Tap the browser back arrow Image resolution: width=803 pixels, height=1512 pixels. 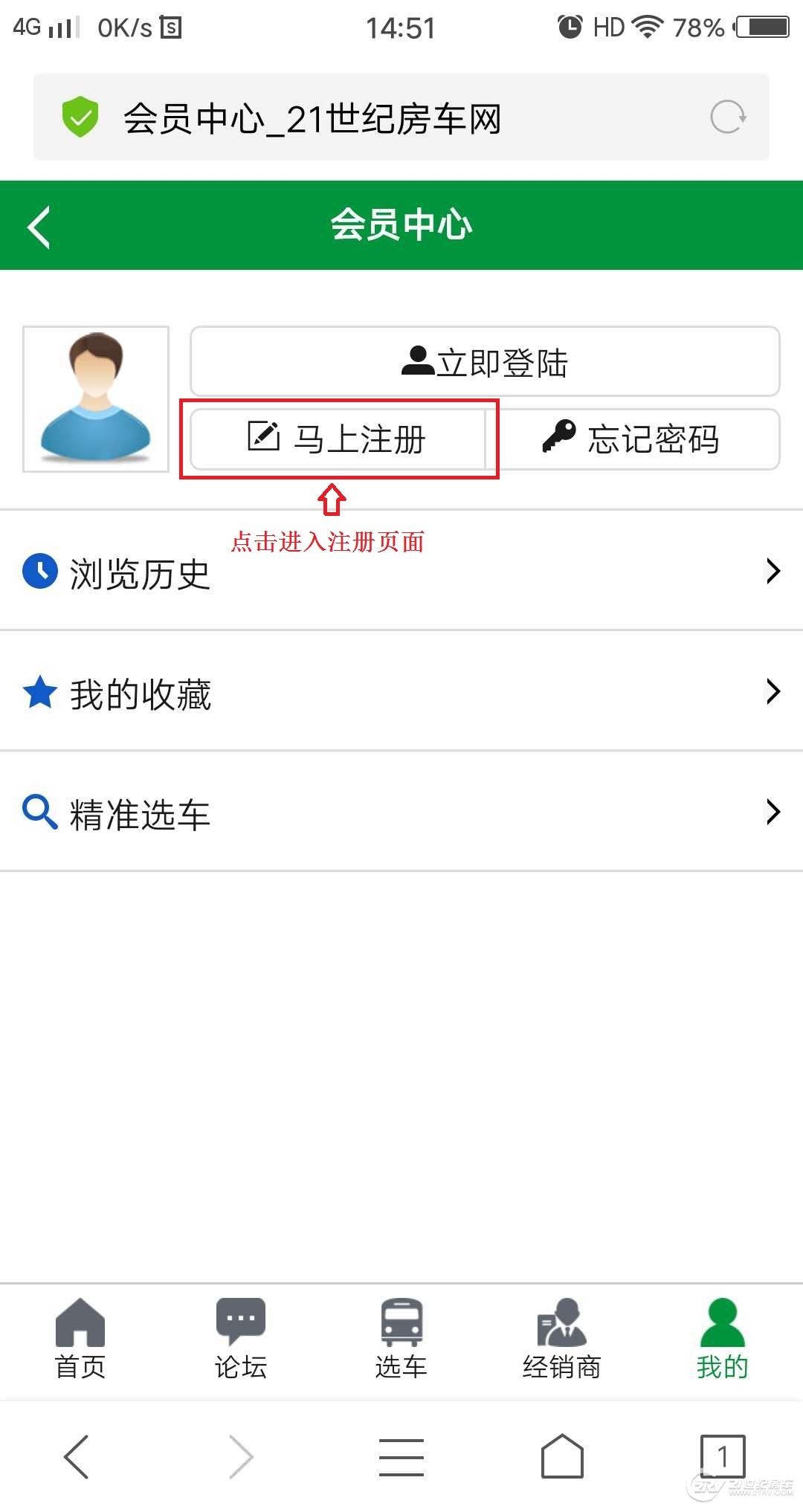77,1456
